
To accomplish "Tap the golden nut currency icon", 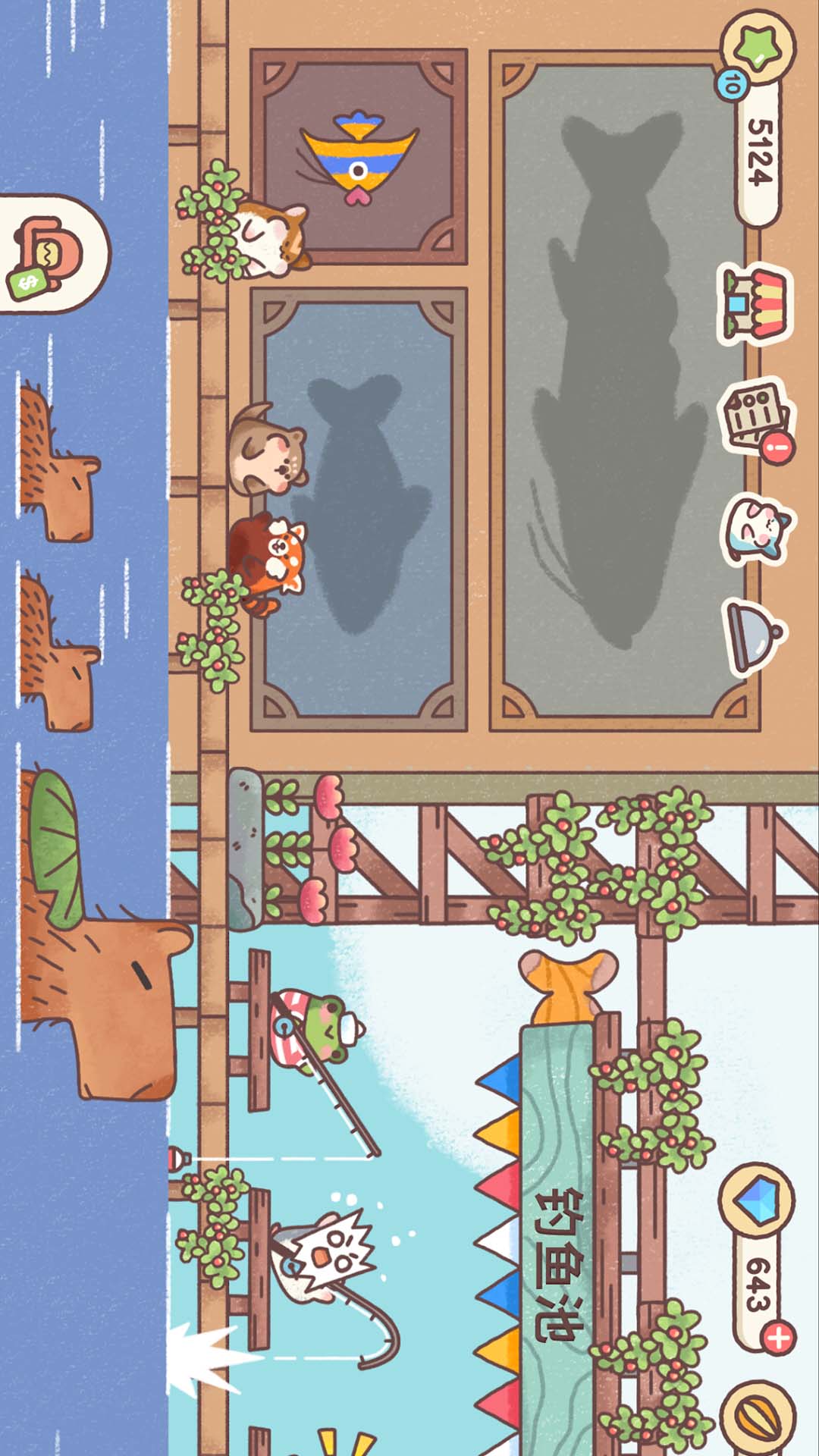I will click(x=758, y=1417).
